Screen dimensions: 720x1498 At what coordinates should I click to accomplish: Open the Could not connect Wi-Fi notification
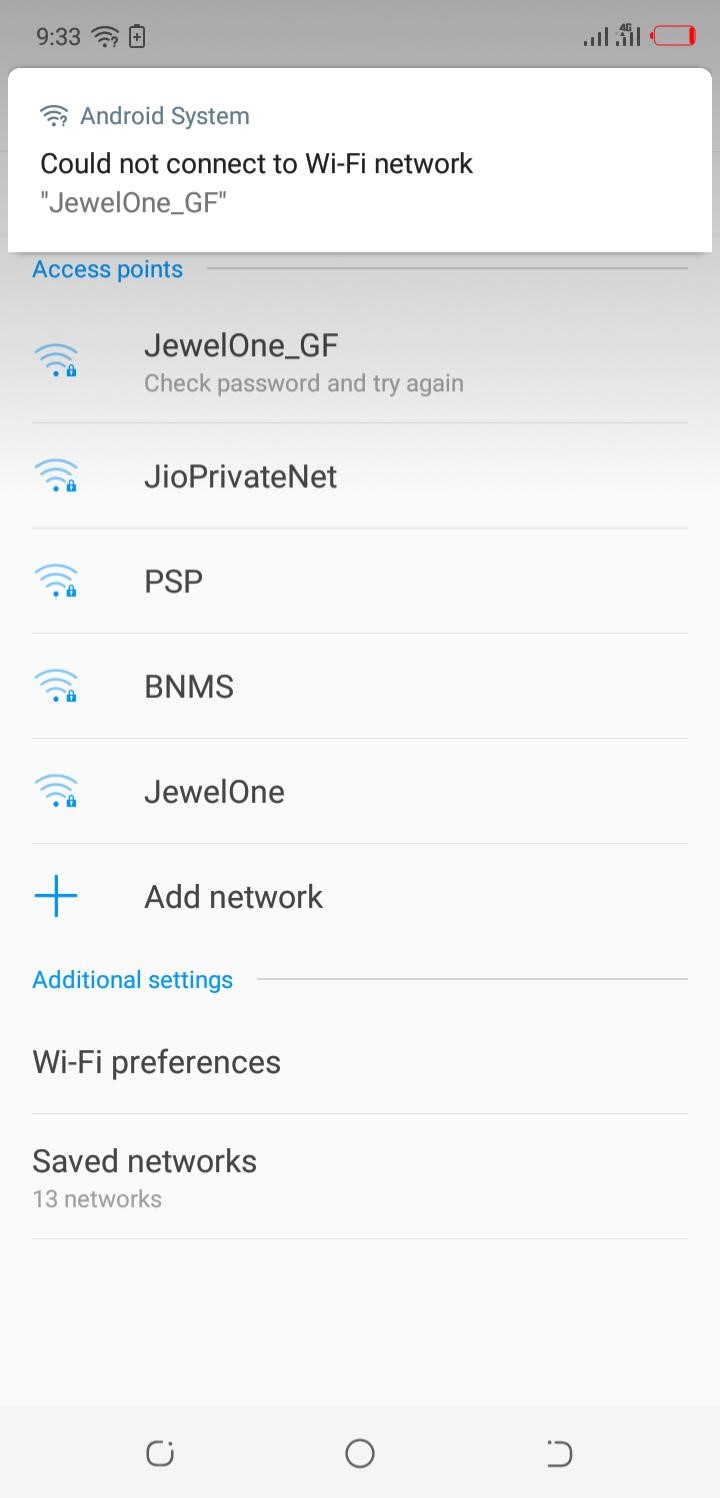coord(360,160)
